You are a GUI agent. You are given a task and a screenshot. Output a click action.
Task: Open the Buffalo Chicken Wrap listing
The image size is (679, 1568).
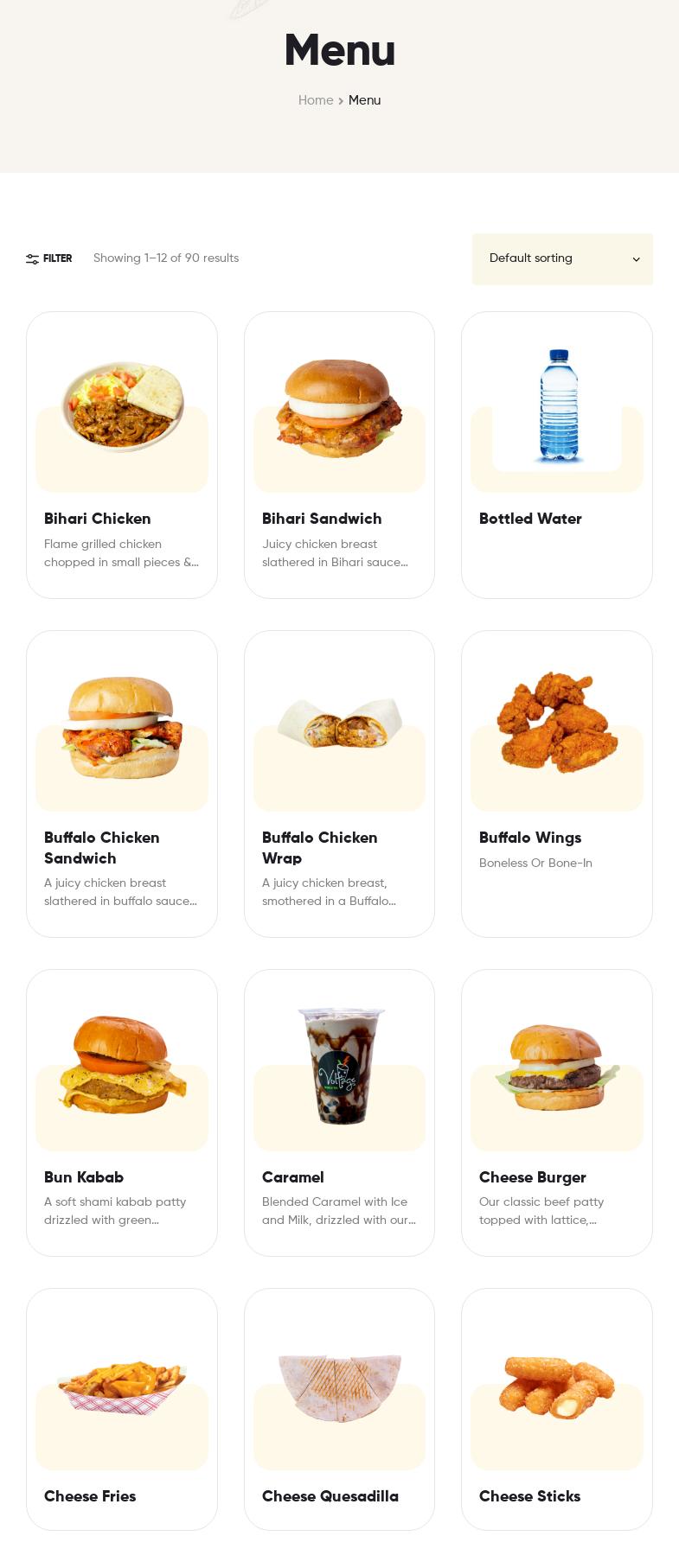319,848
